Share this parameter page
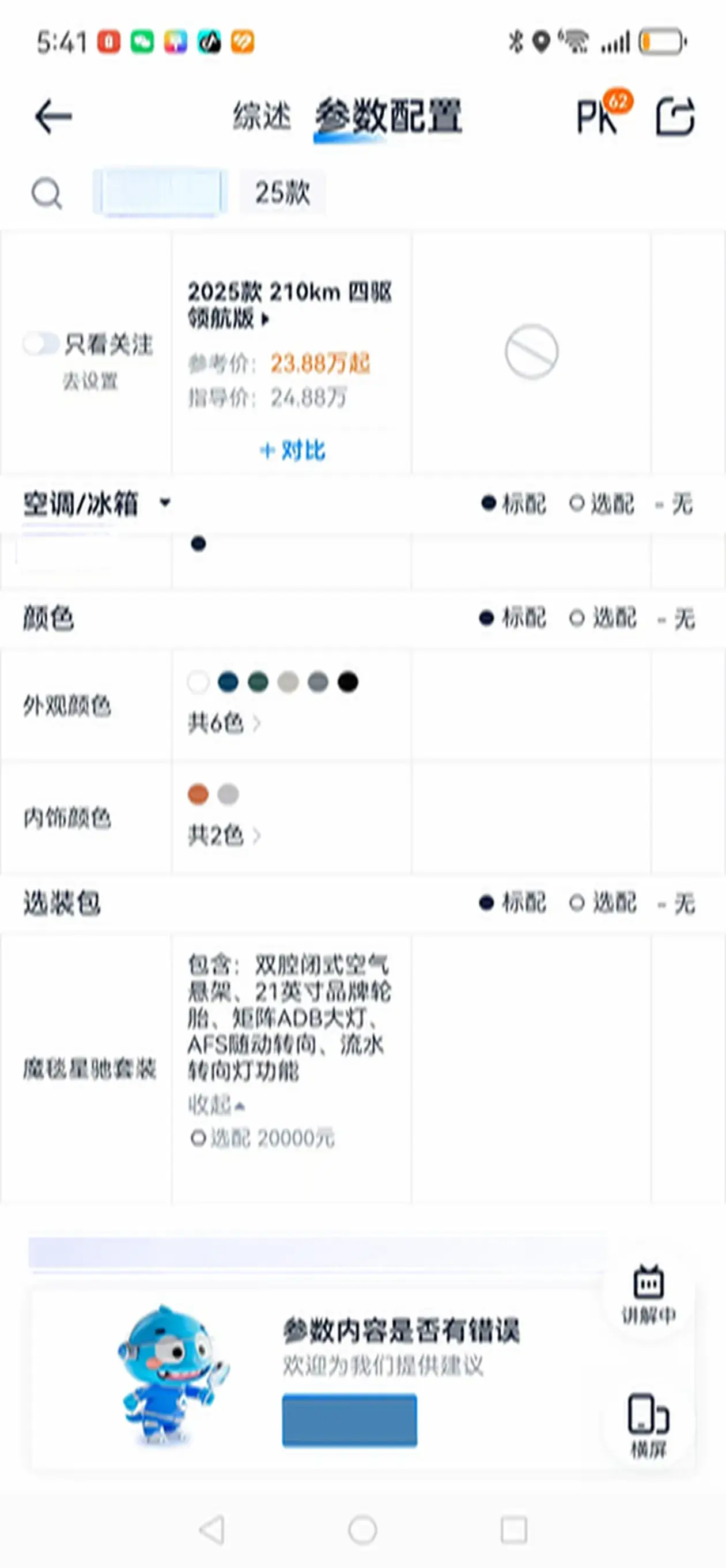Screen dimensions: 726x1568 (674, 116)
